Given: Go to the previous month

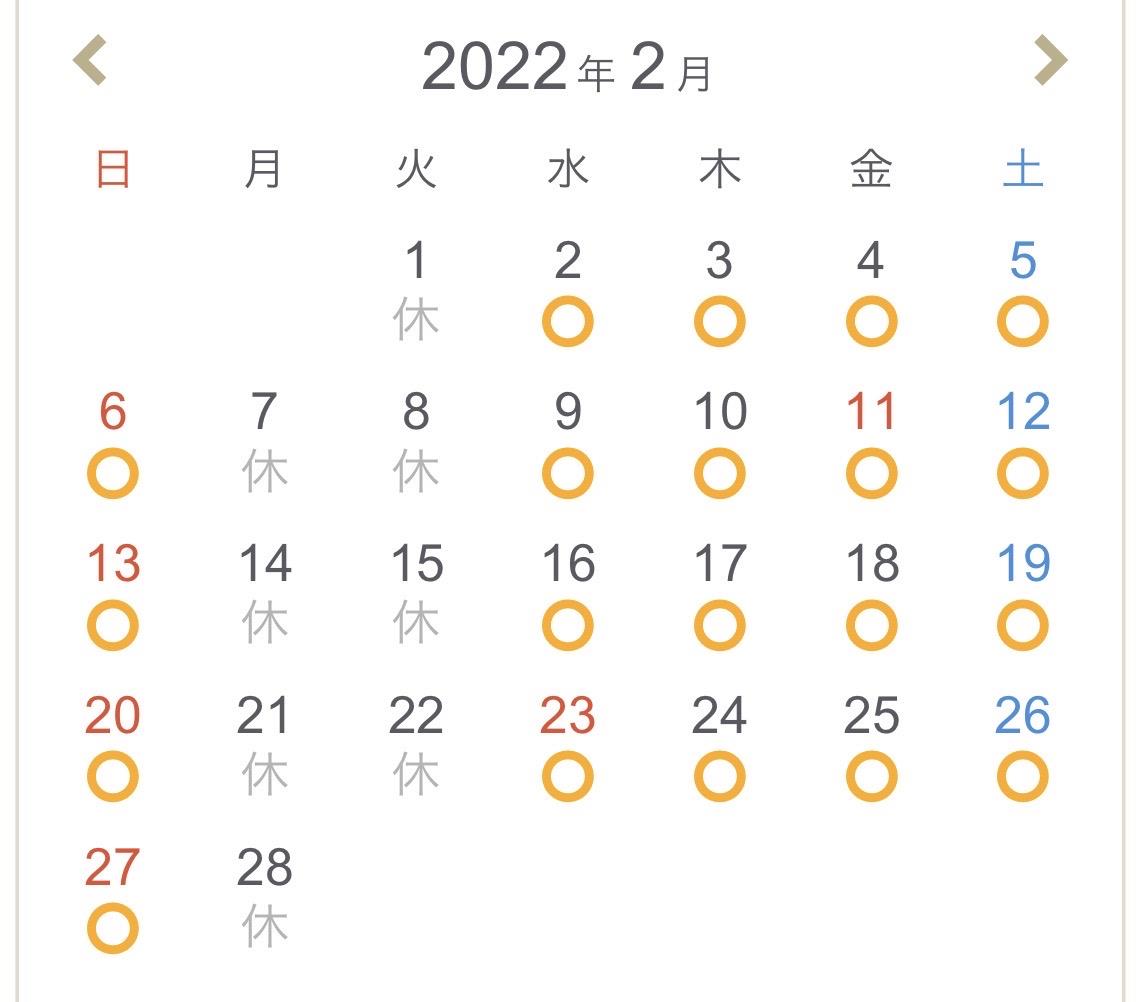Looking at the screenshot, I should (x=90, y=60).
